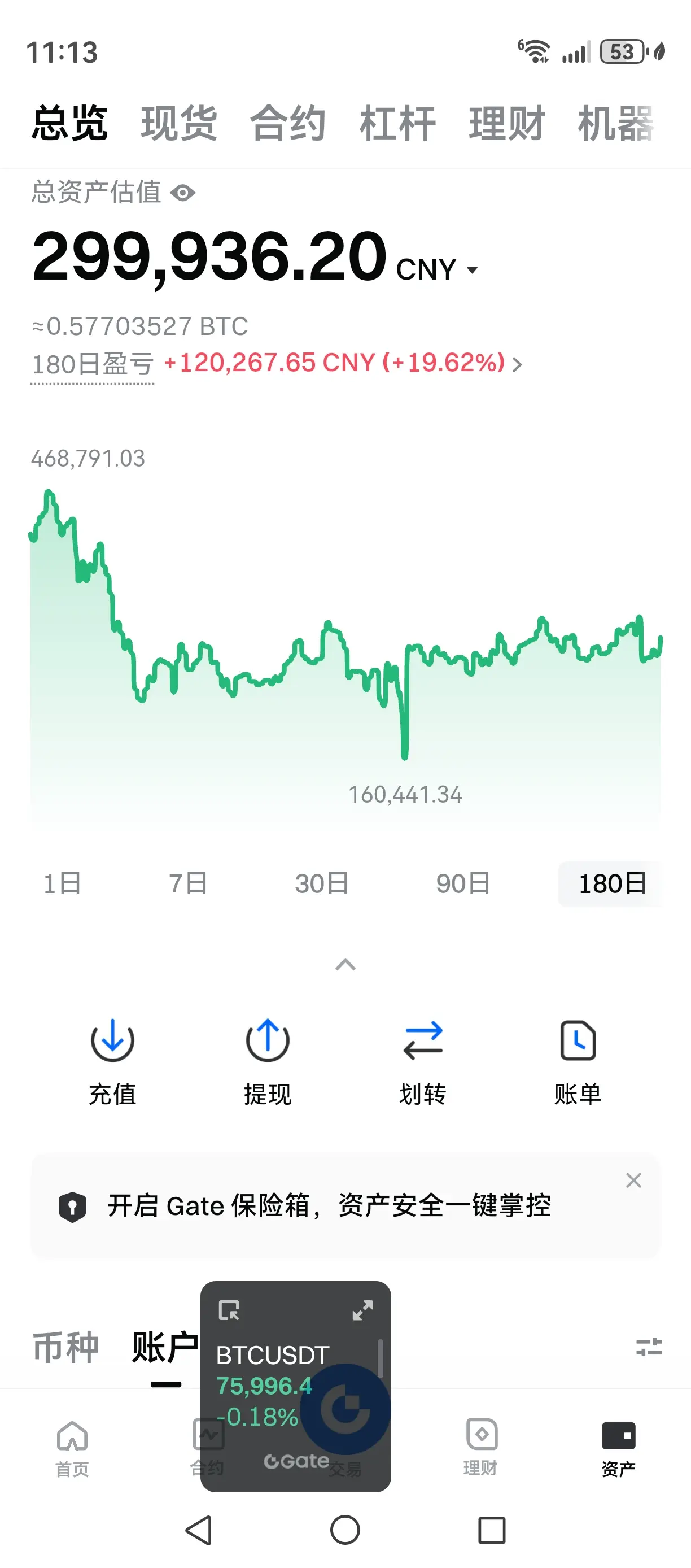Select the 杠杆 tab
Image resolution: width=691 pixels, height=1568 pixels.
(397, 124)
